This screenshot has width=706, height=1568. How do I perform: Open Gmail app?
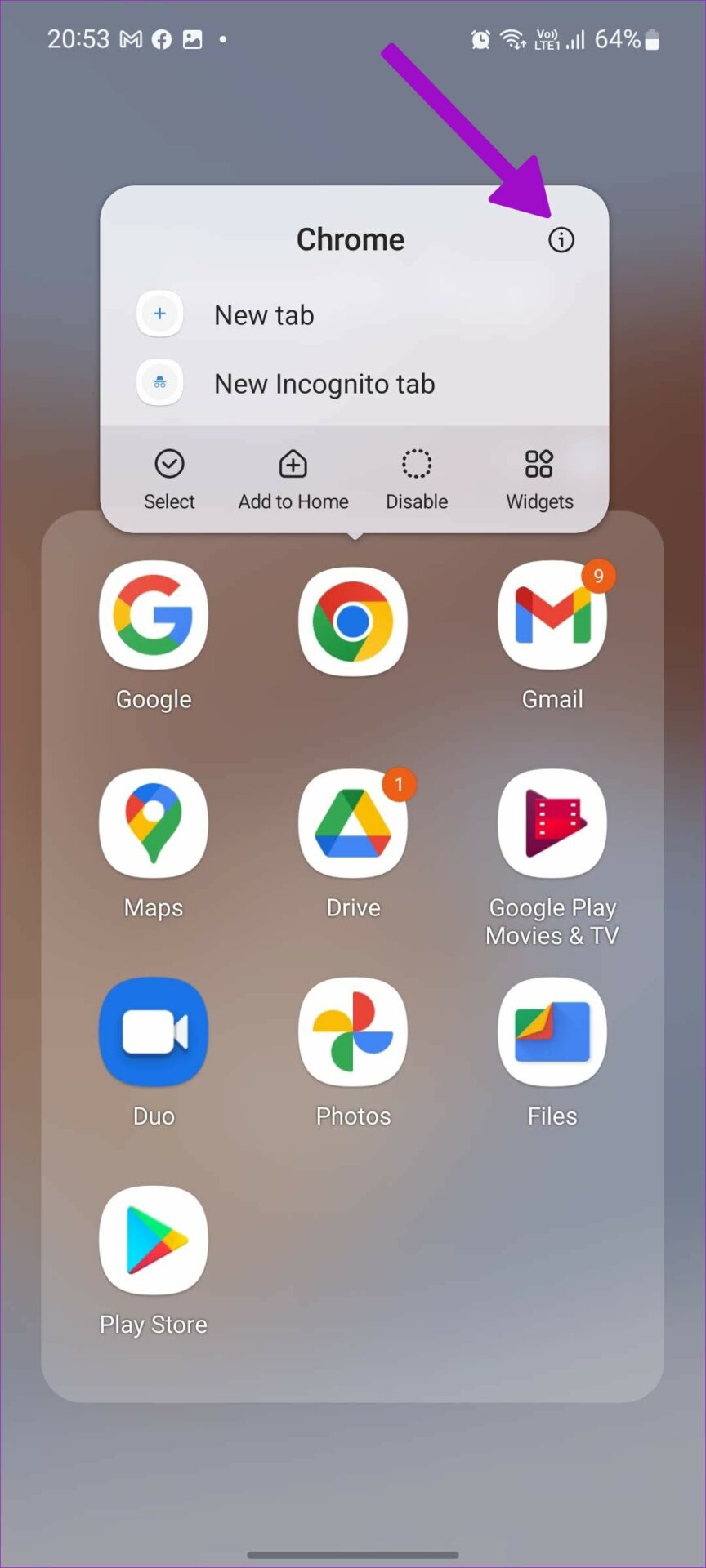(552, 617)
